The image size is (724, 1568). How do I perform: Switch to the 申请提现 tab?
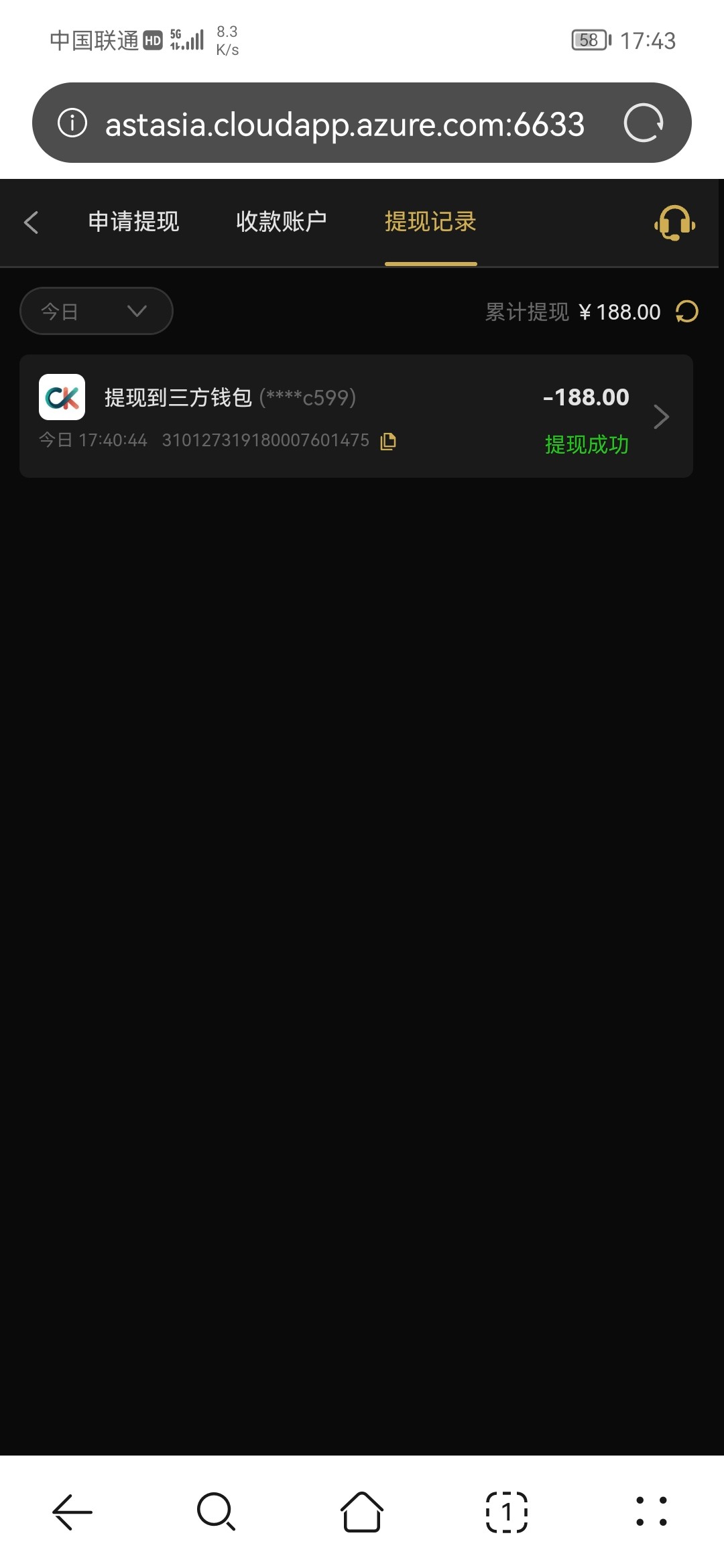click(x=133, y=222)
